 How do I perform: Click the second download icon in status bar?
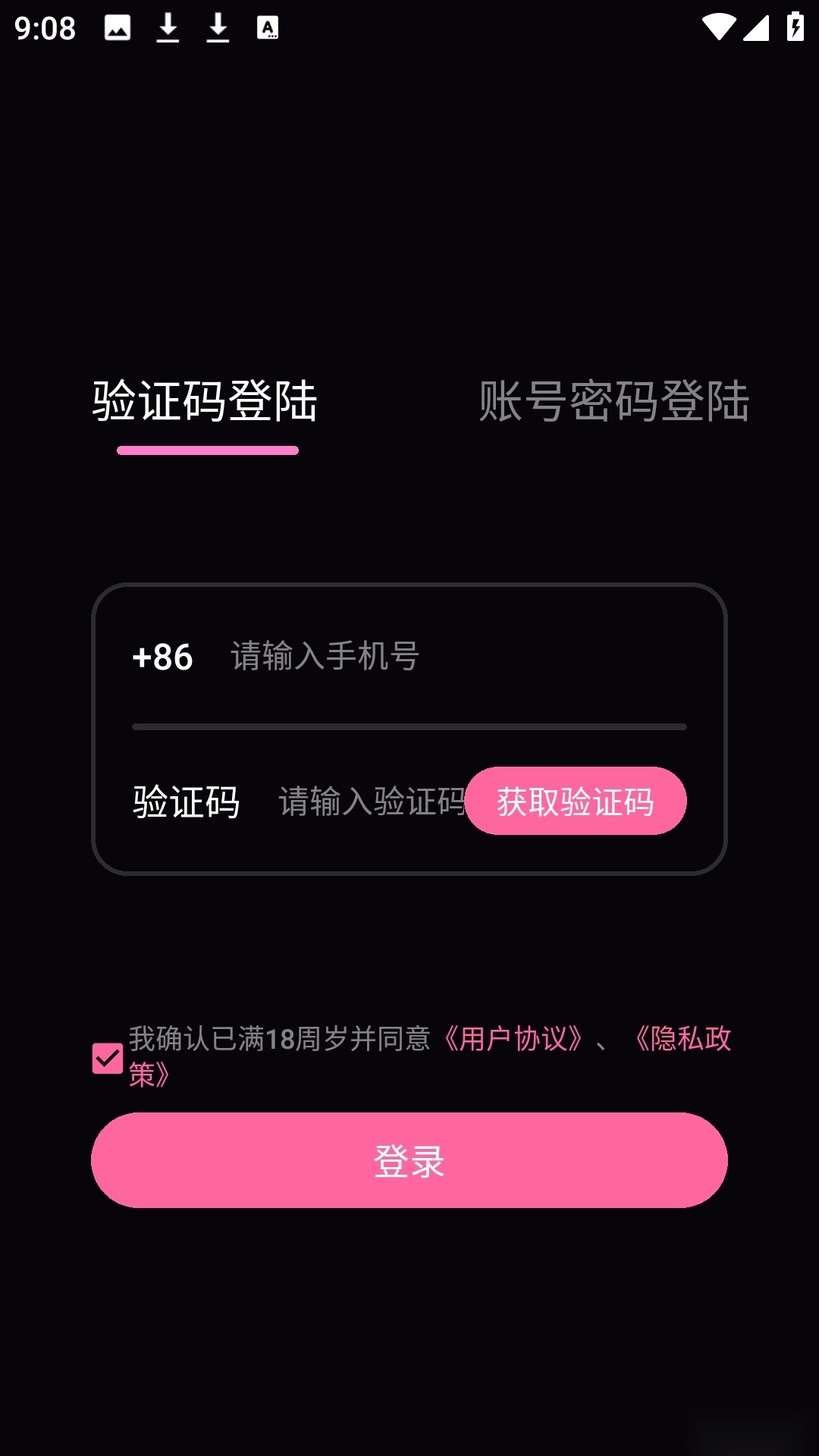coord(218,28)
